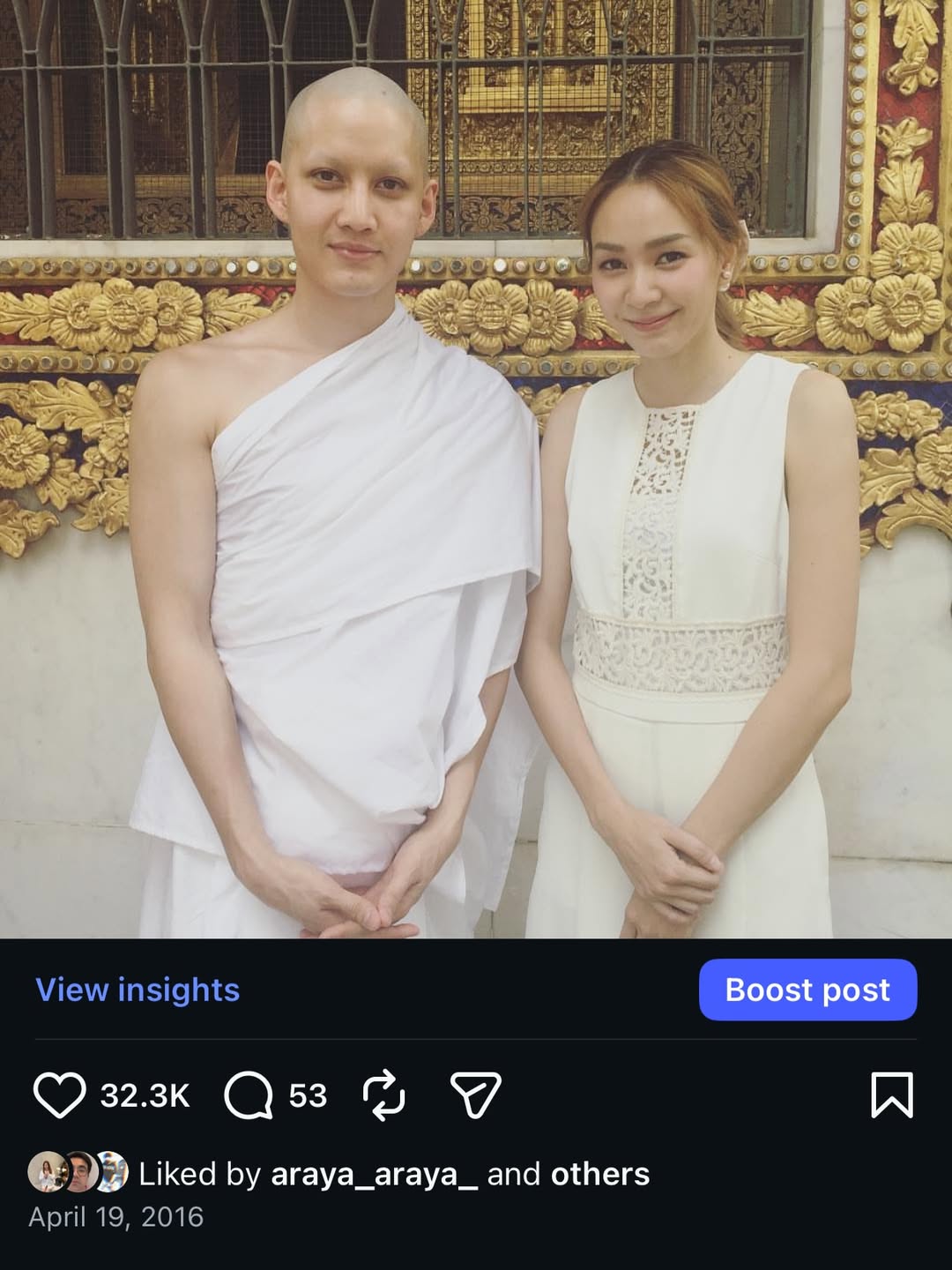Tap the first liker avatar thumbnail
Screen dimensions: 952x1270
pyautogui.click(x=47, y=1173)
